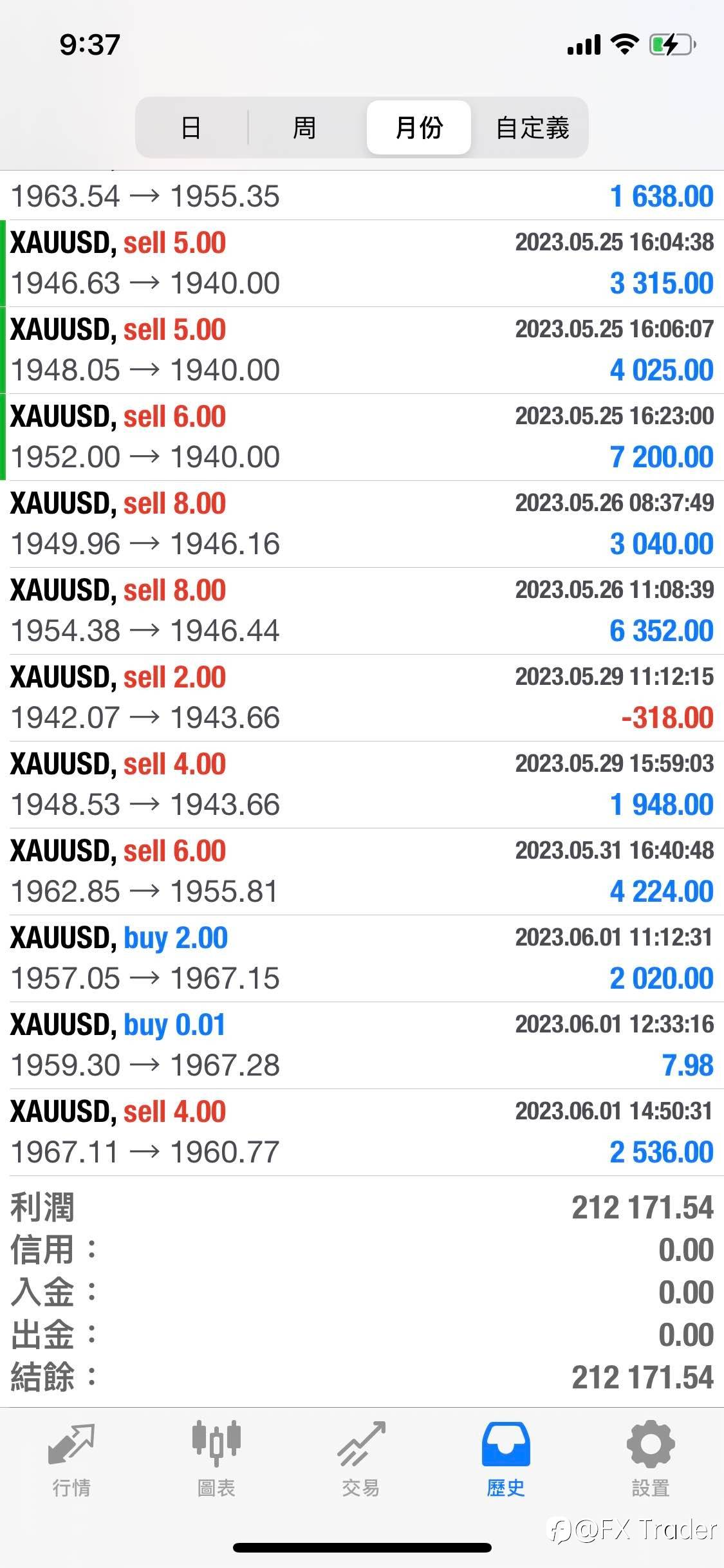
Task: Choose the 自定義 custom period
Action: 532,127
